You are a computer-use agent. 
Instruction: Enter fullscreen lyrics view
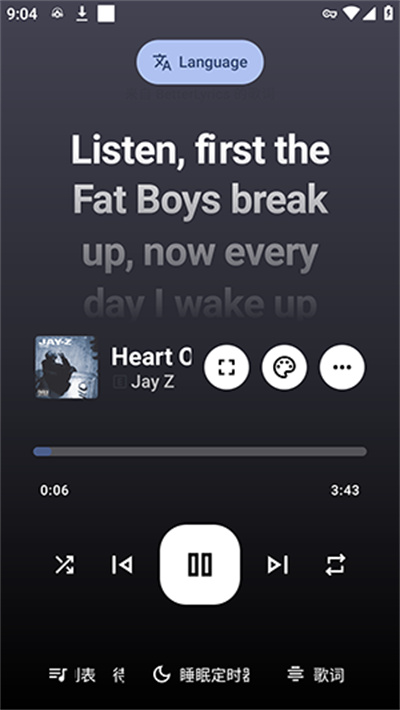pos(227,367)
